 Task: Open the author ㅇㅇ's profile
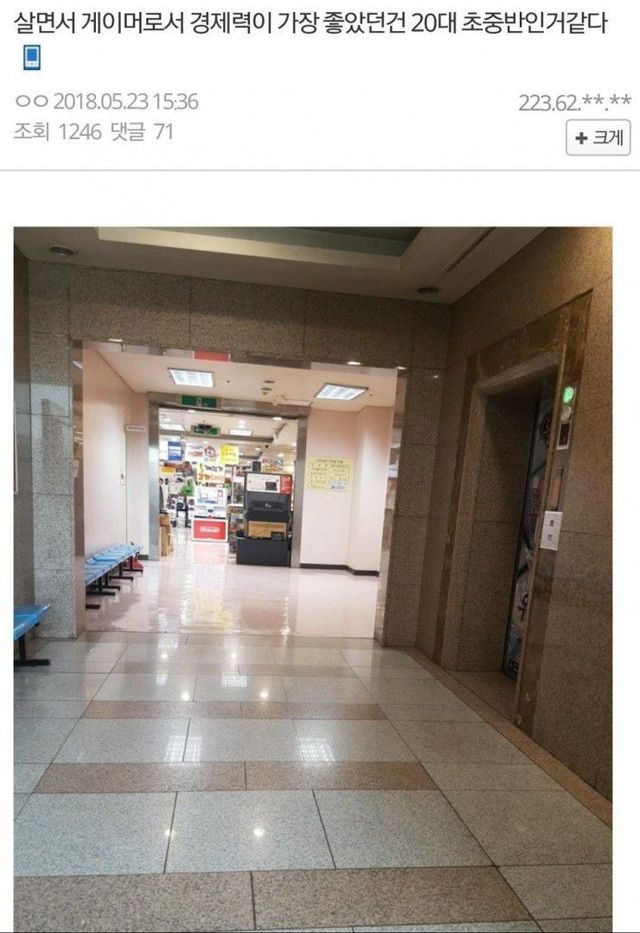coord(28,102)
